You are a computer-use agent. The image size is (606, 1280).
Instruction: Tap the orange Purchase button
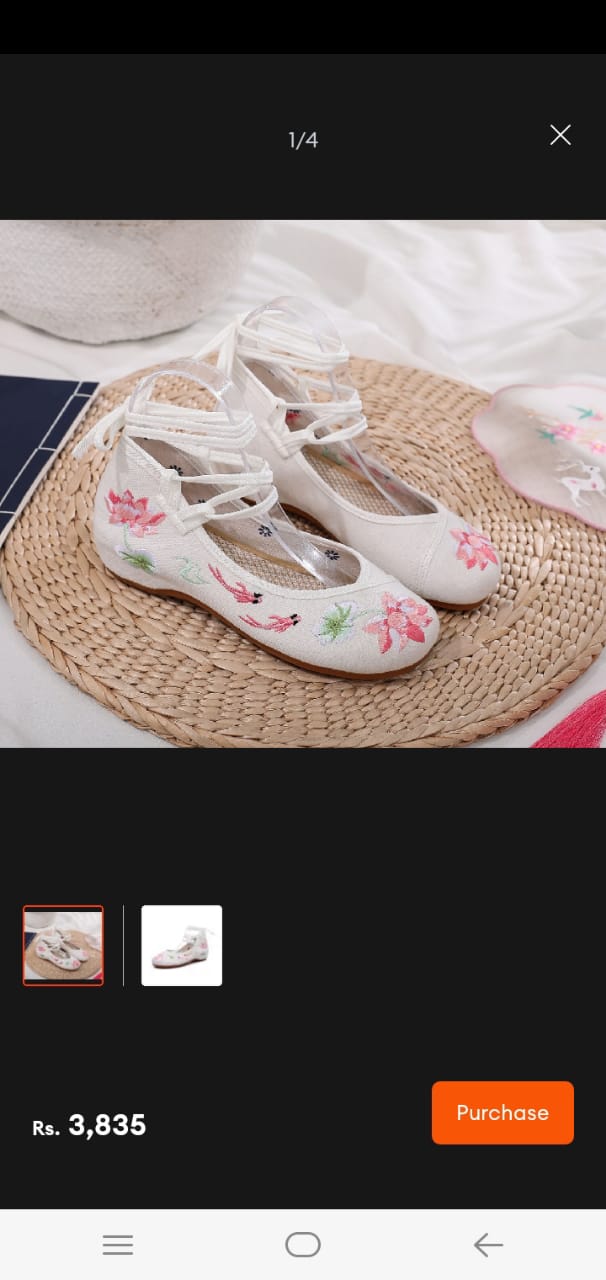(502, 1112)
